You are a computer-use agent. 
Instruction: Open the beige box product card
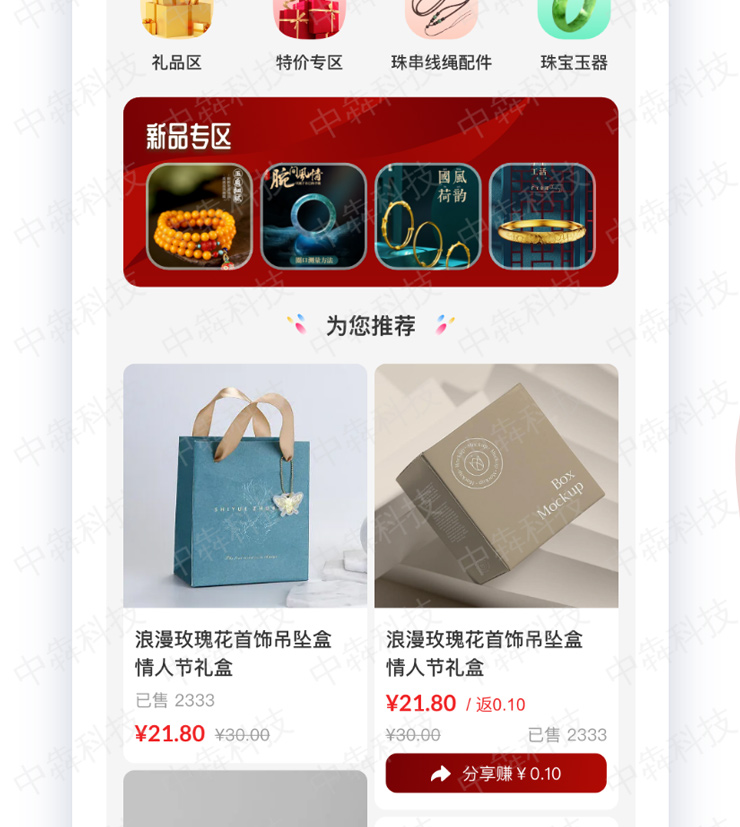click(496, 486)
